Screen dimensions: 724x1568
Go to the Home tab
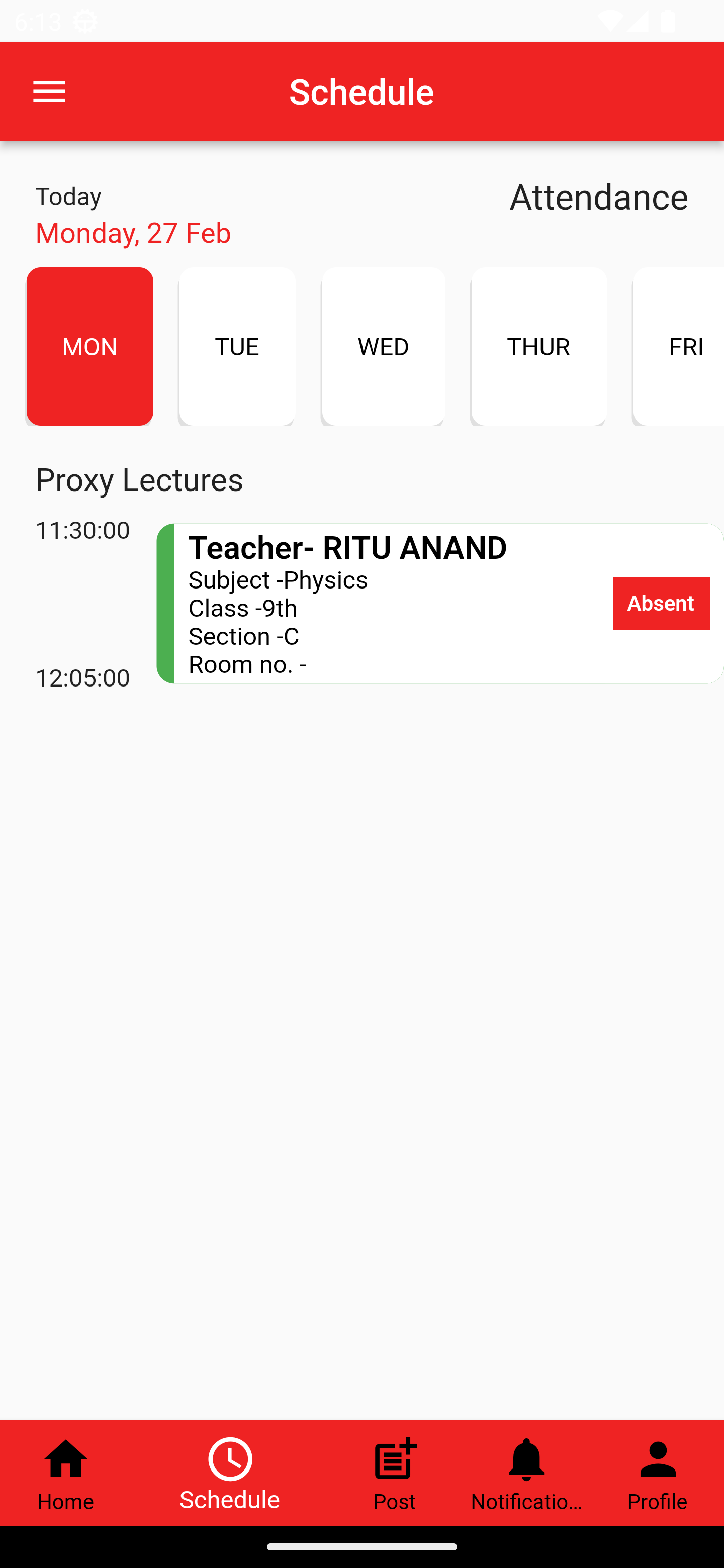tap(66, 1474)
